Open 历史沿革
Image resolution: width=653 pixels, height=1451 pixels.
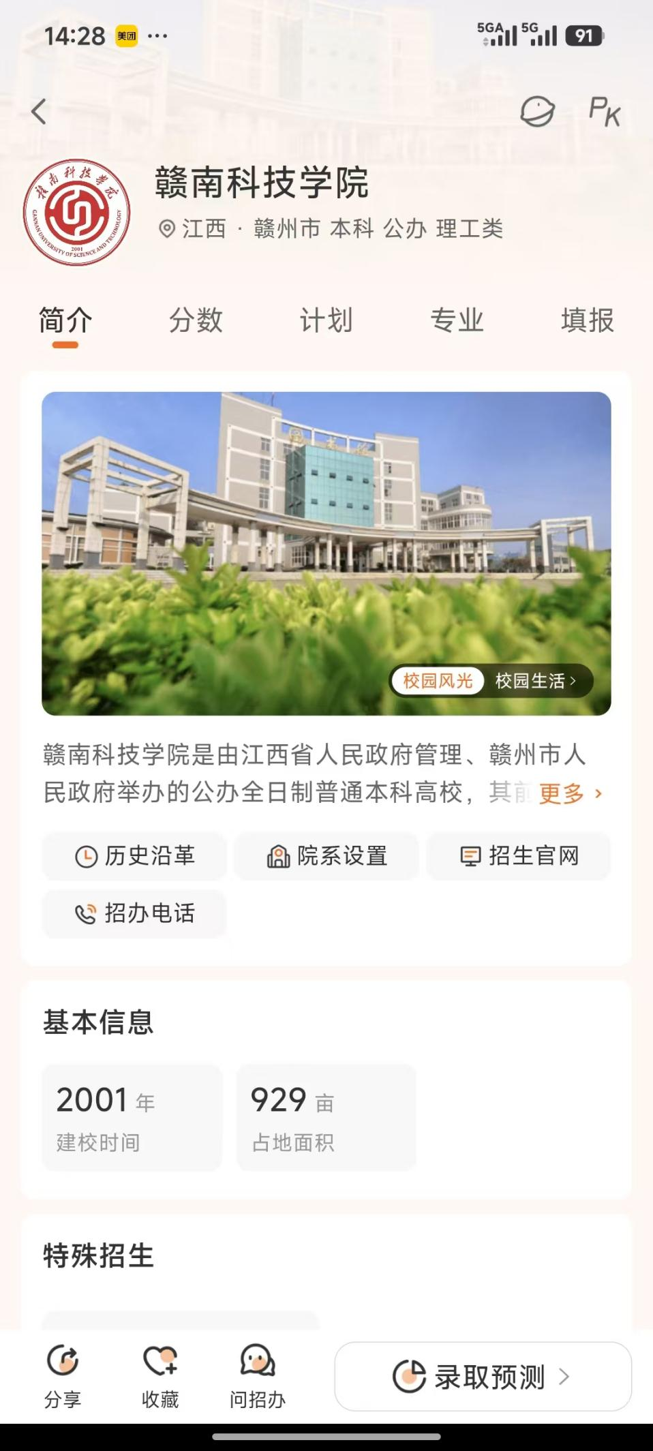point(134,856)
